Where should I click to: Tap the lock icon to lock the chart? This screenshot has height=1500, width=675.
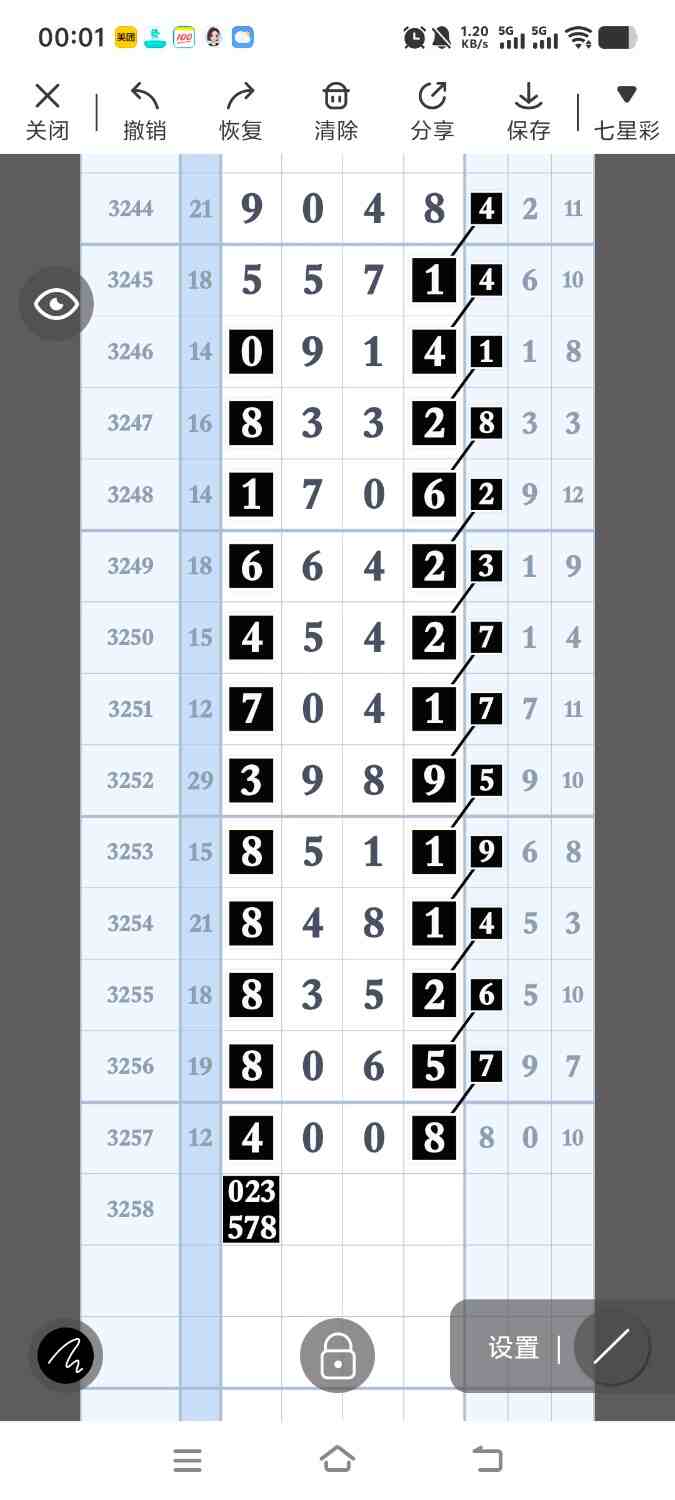coord(338,1355)
